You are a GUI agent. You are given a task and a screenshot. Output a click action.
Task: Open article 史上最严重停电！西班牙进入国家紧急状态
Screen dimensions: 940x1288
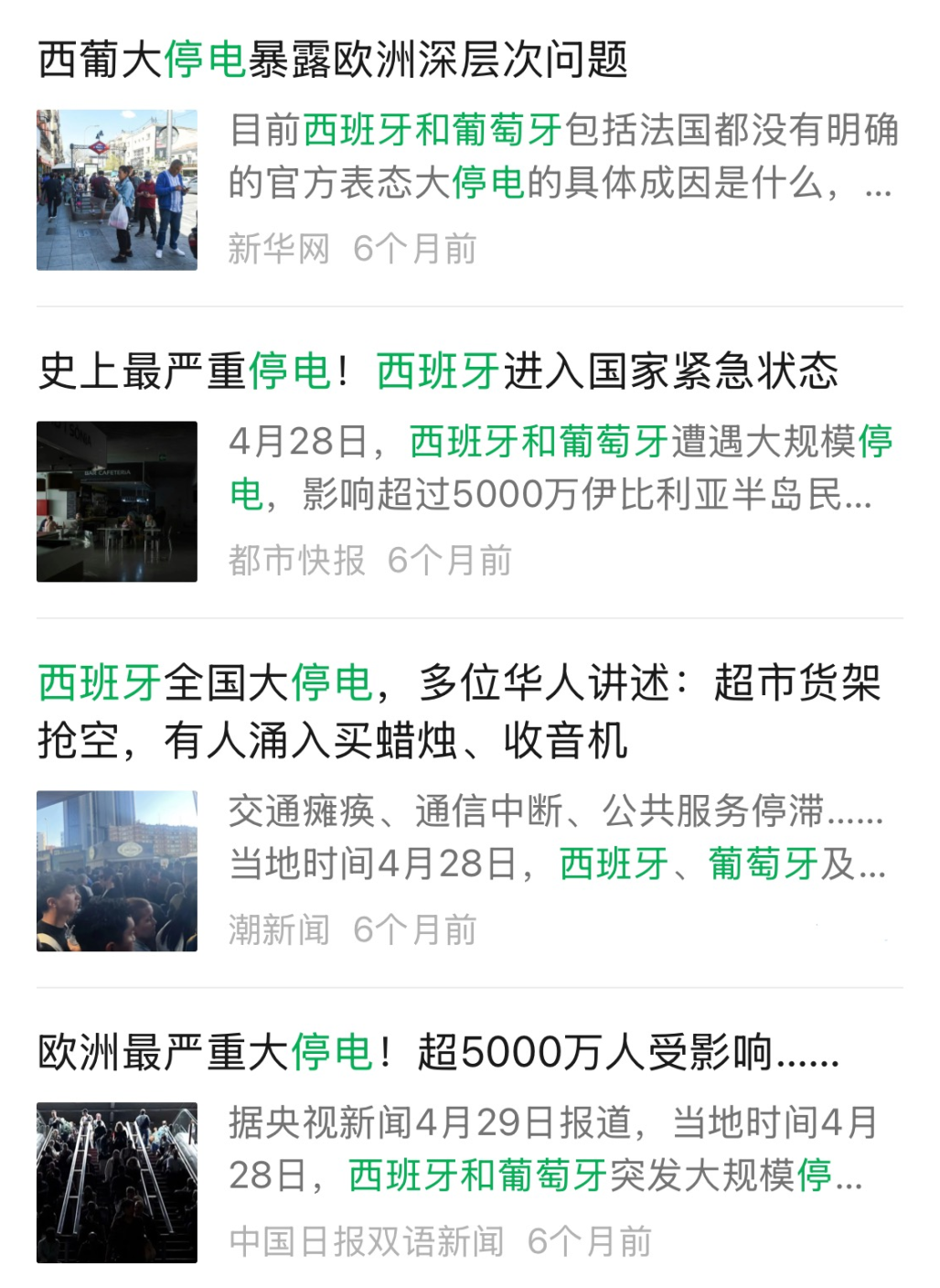(x=438, y=372)
